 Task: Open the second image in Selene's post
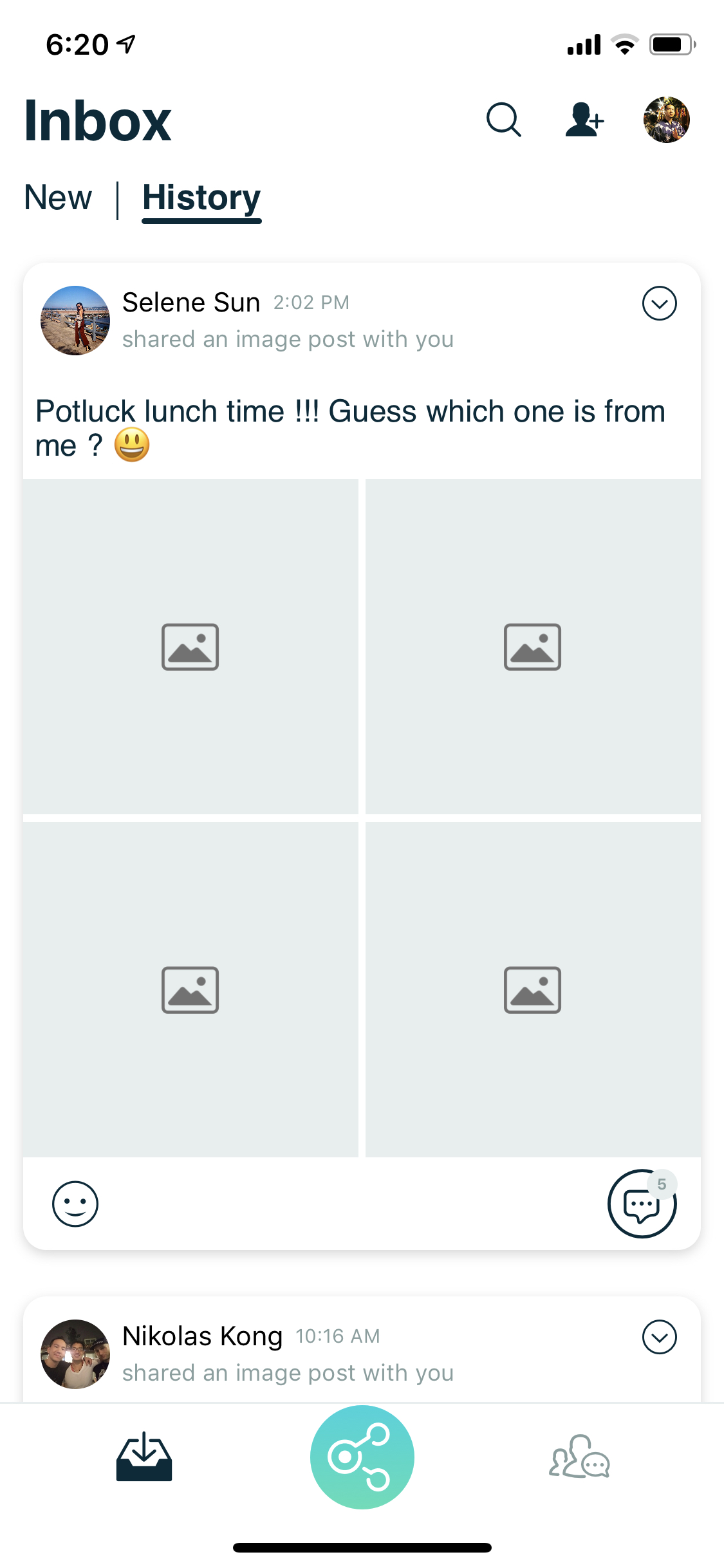tap(533, 646)
